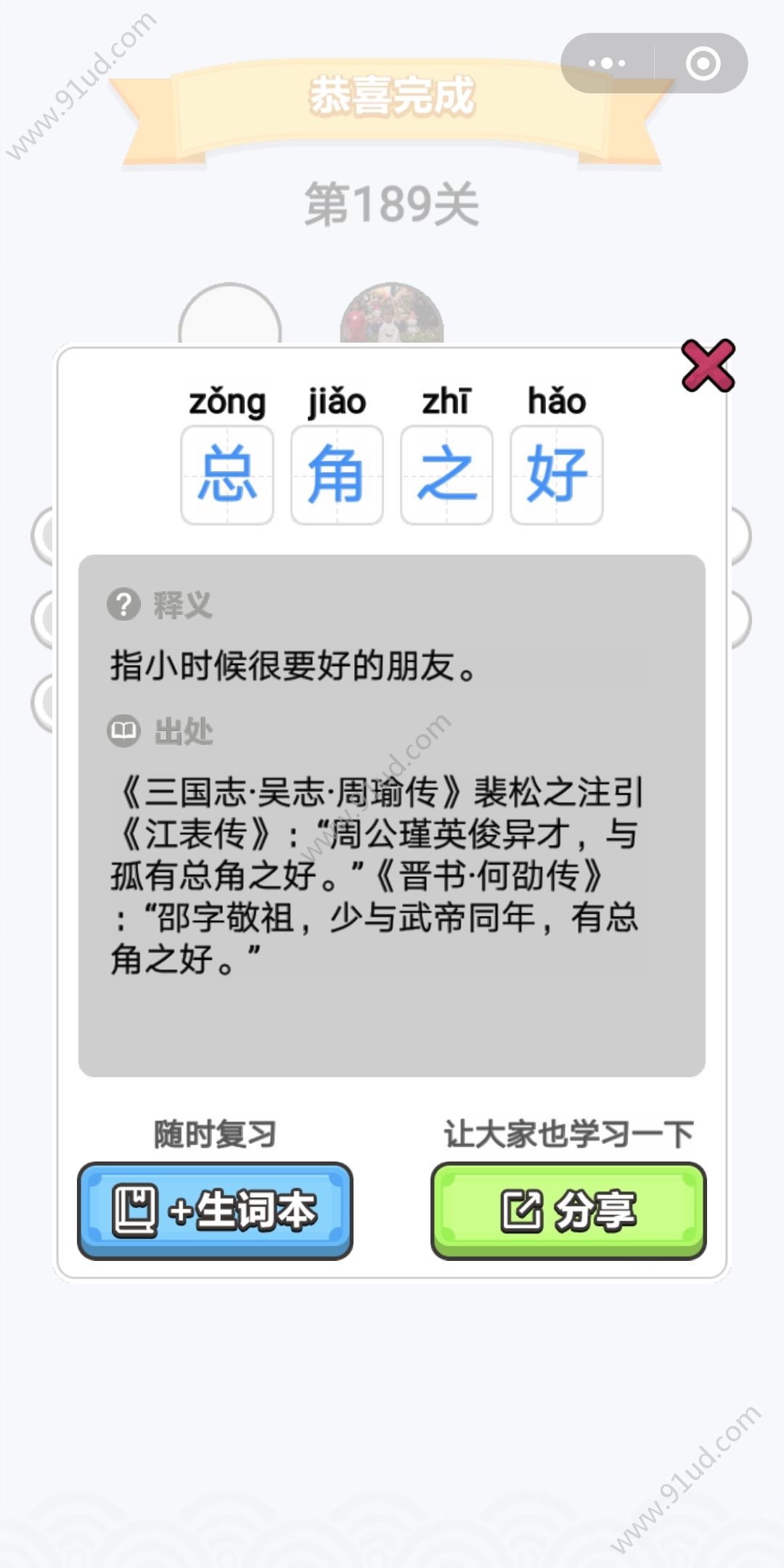The width and height of the screenshot is (784, 1568).
Task: Exit the mini program via the circle icon
Action: tap(703, 63)
